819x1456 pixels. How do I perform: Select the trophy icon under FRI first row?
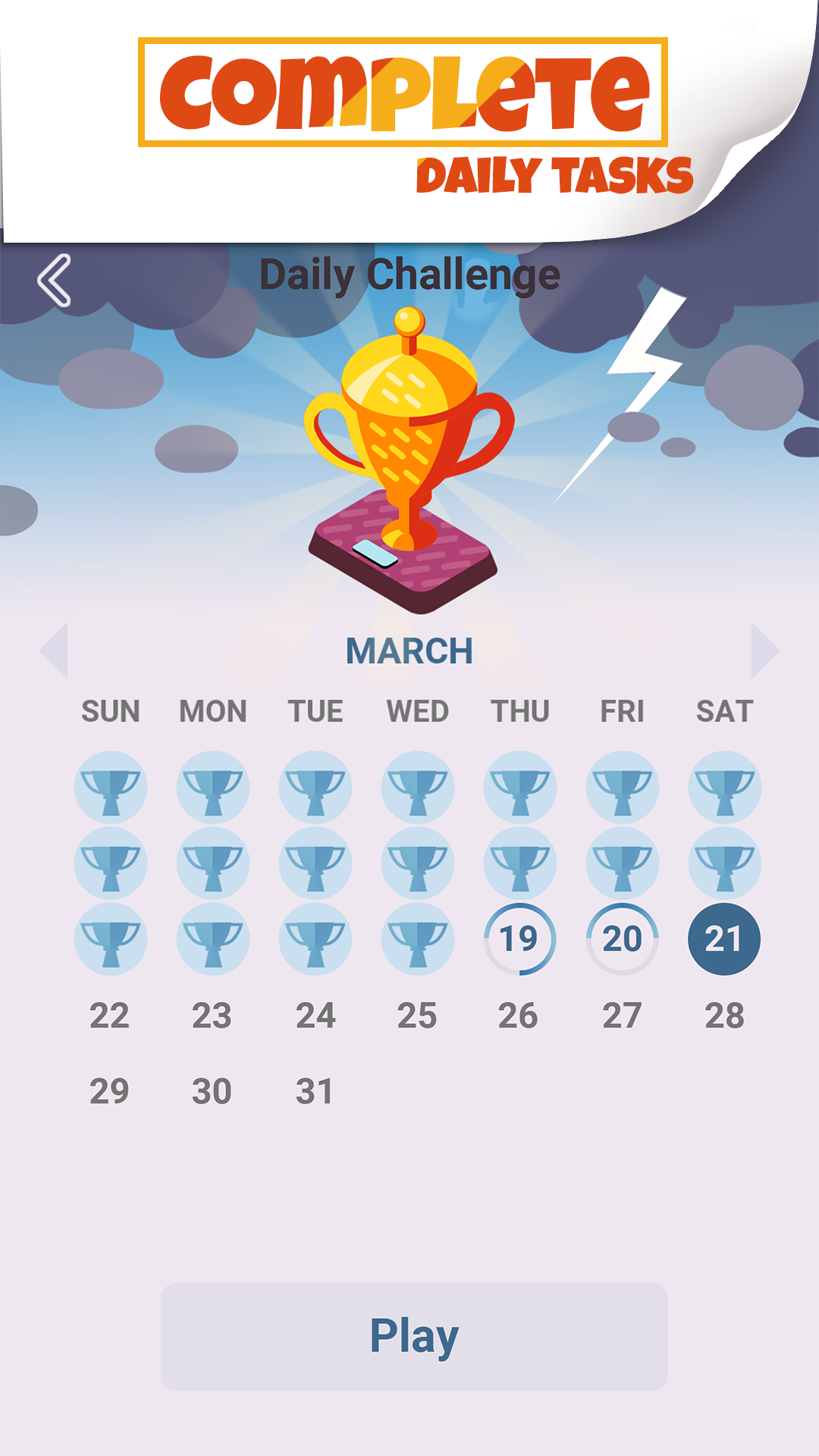pos(623,787)
